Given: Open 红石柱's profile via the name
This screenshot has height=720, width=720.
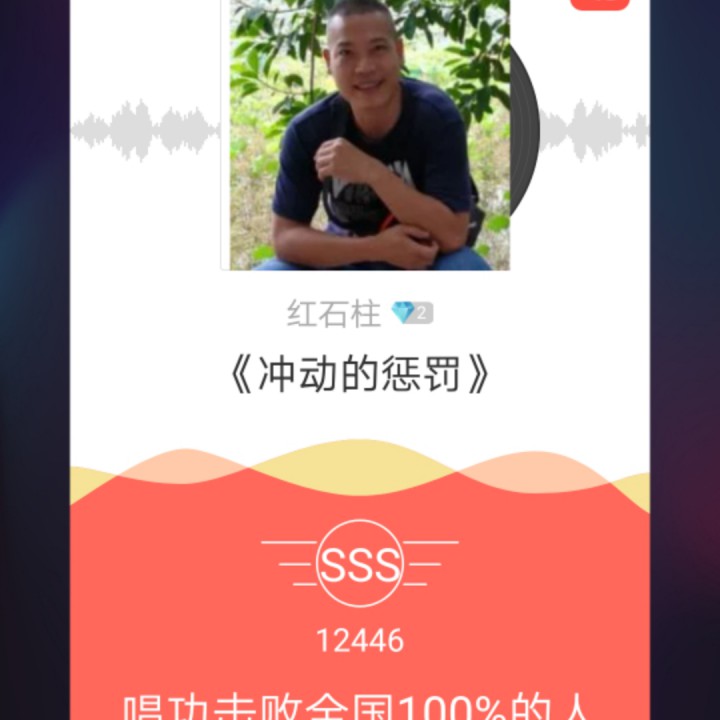Looking at the screenshot, I should [x=333, y=314].
